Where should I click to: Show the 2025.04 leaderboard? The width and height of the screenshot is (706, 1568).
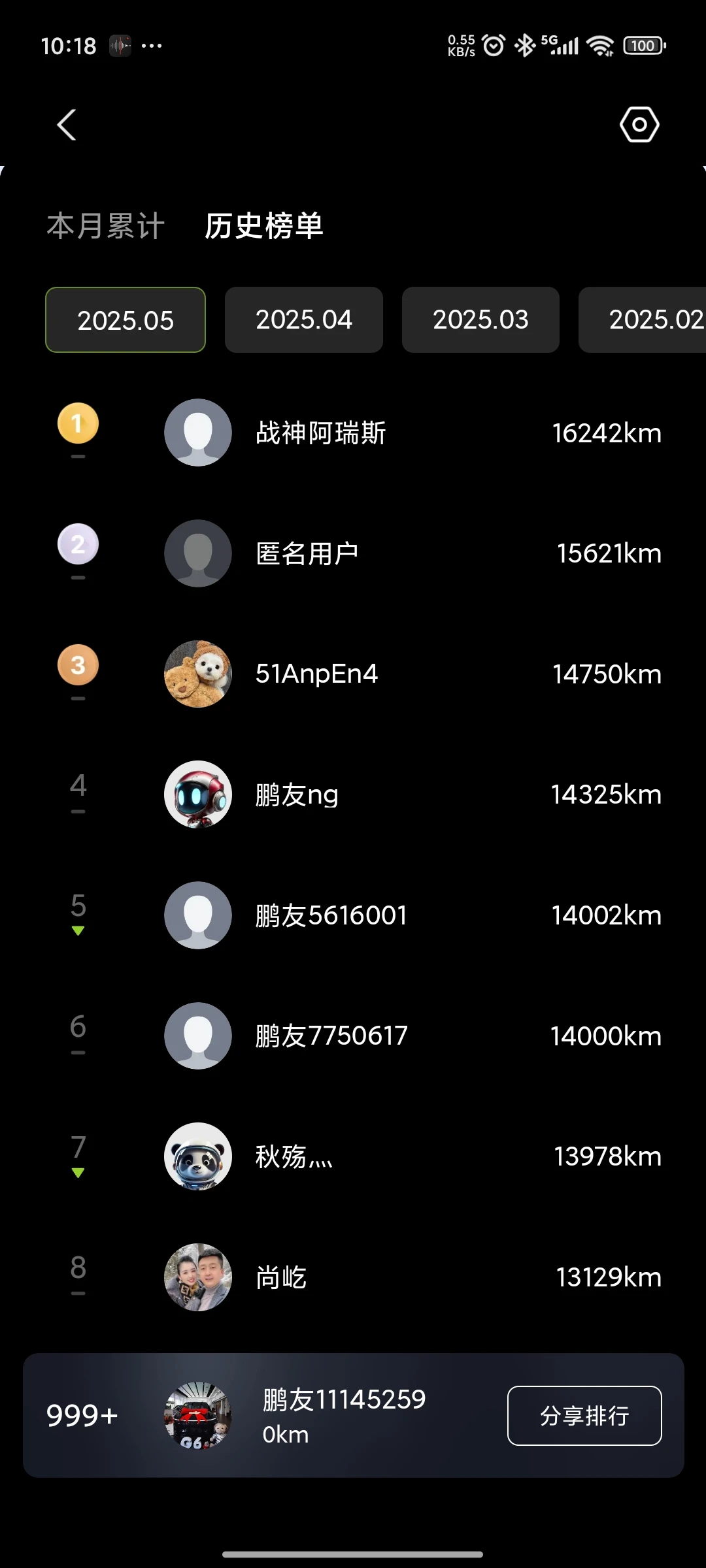[x=304, y=320]
